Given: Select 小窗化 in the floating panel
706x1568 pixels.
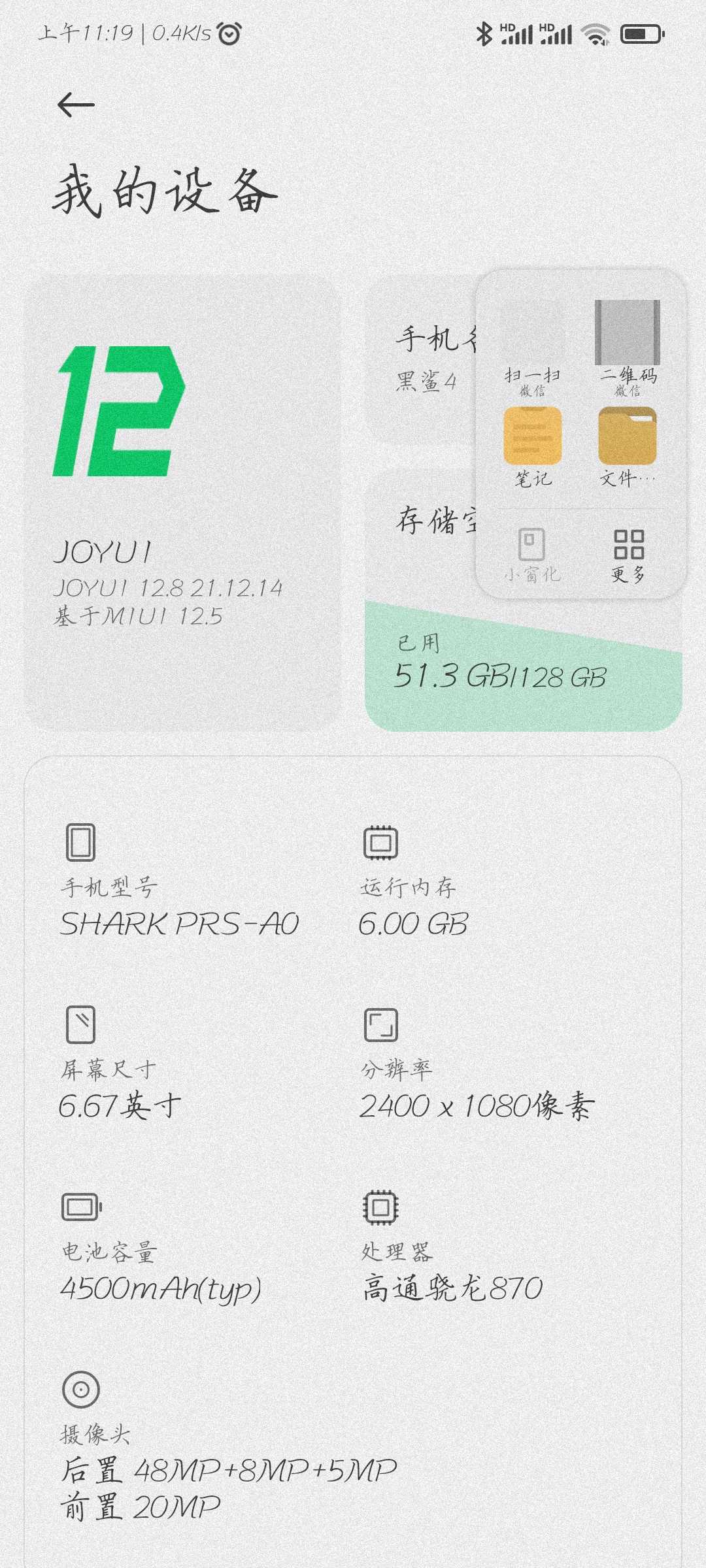Looking at the screenshot, I should (532, 555).
